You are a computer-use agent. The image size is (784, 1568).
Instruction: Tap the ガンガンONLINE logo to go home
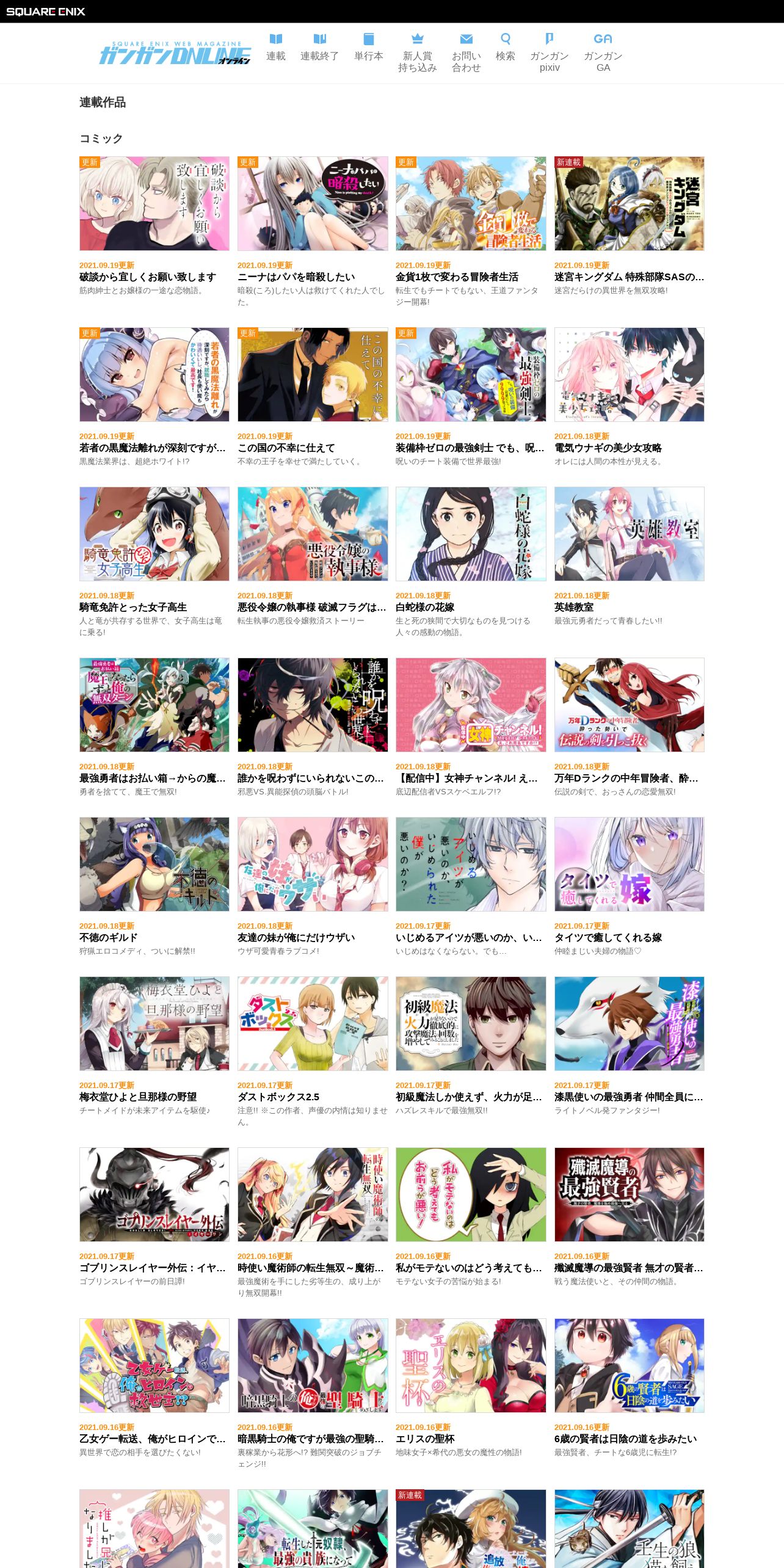pyautogui.click(x=175, y=54)
